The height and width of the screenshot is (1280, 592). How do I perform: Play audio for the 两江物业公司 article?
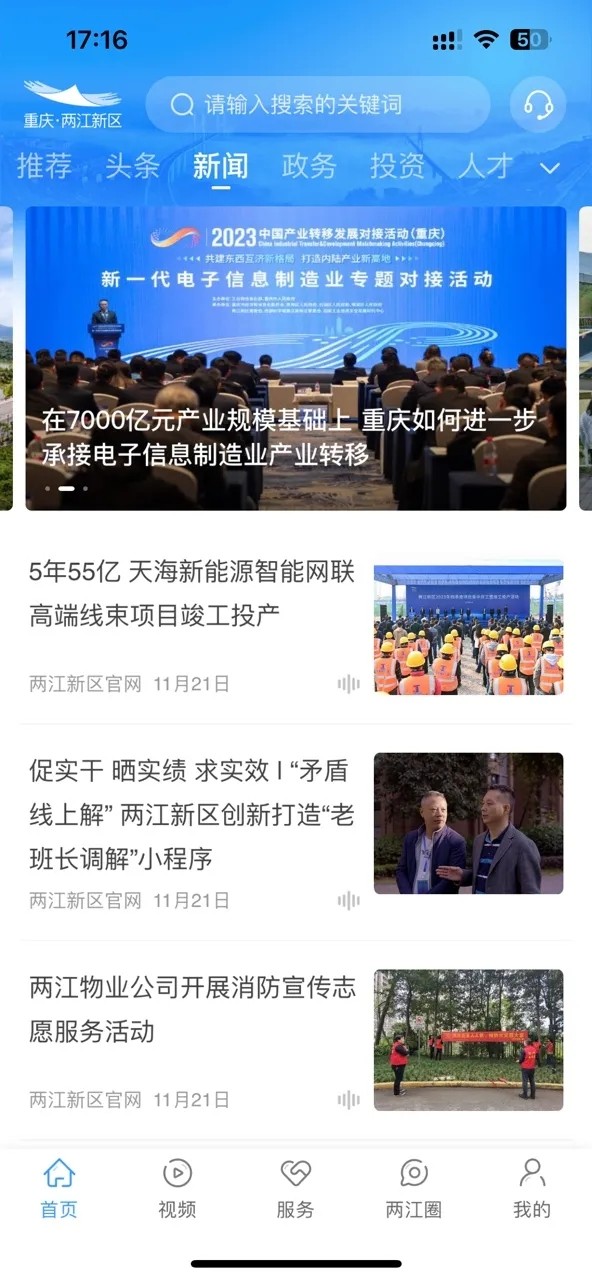tap(348, 1100)
